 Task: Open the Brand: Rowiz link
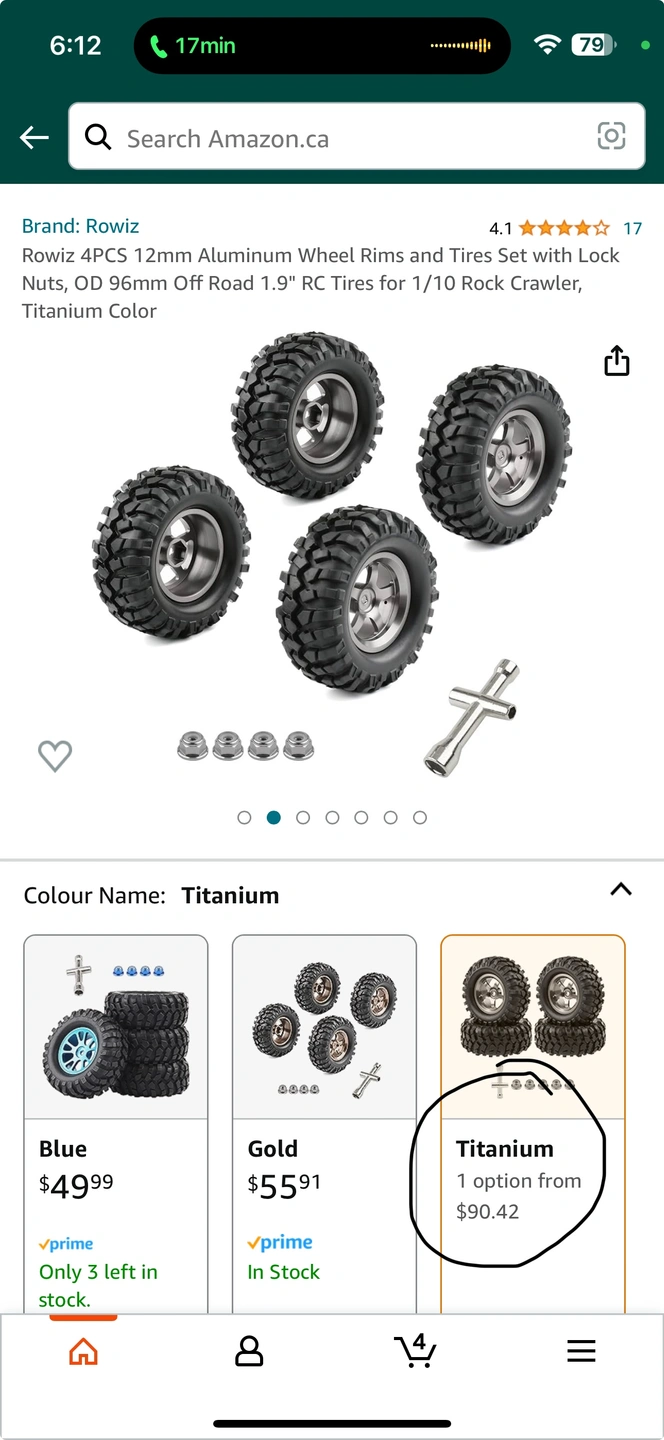80,226
